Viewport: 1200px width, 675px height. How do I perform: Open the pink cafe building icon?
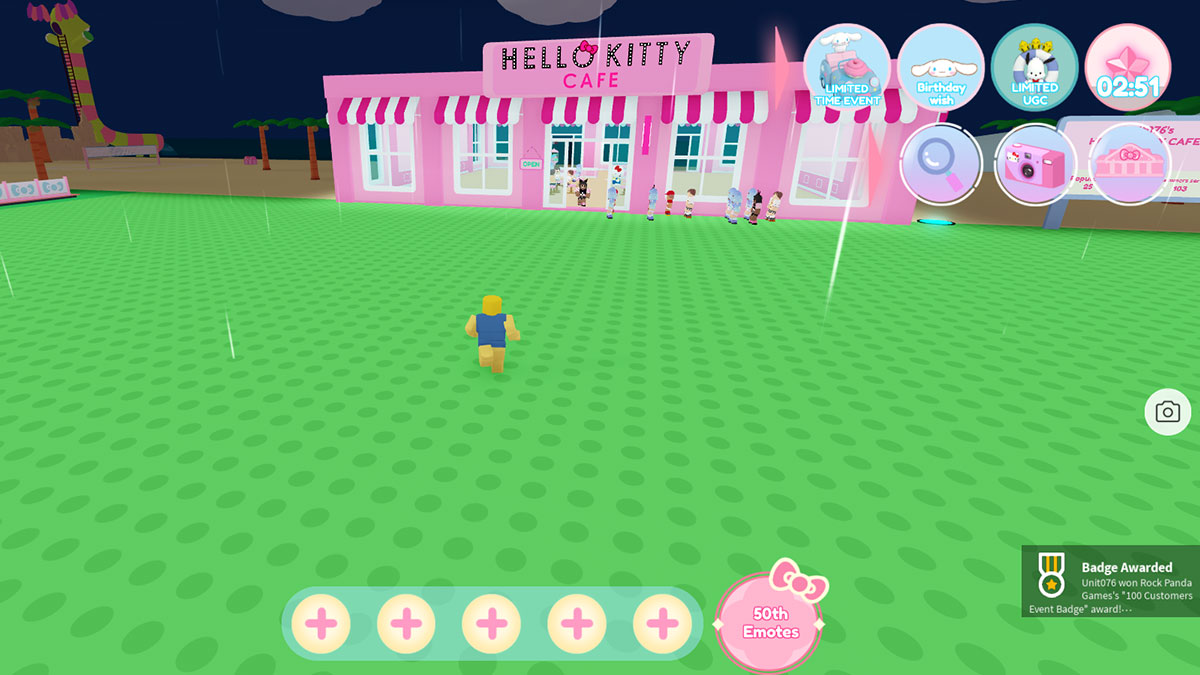(x=1128, y=164)
